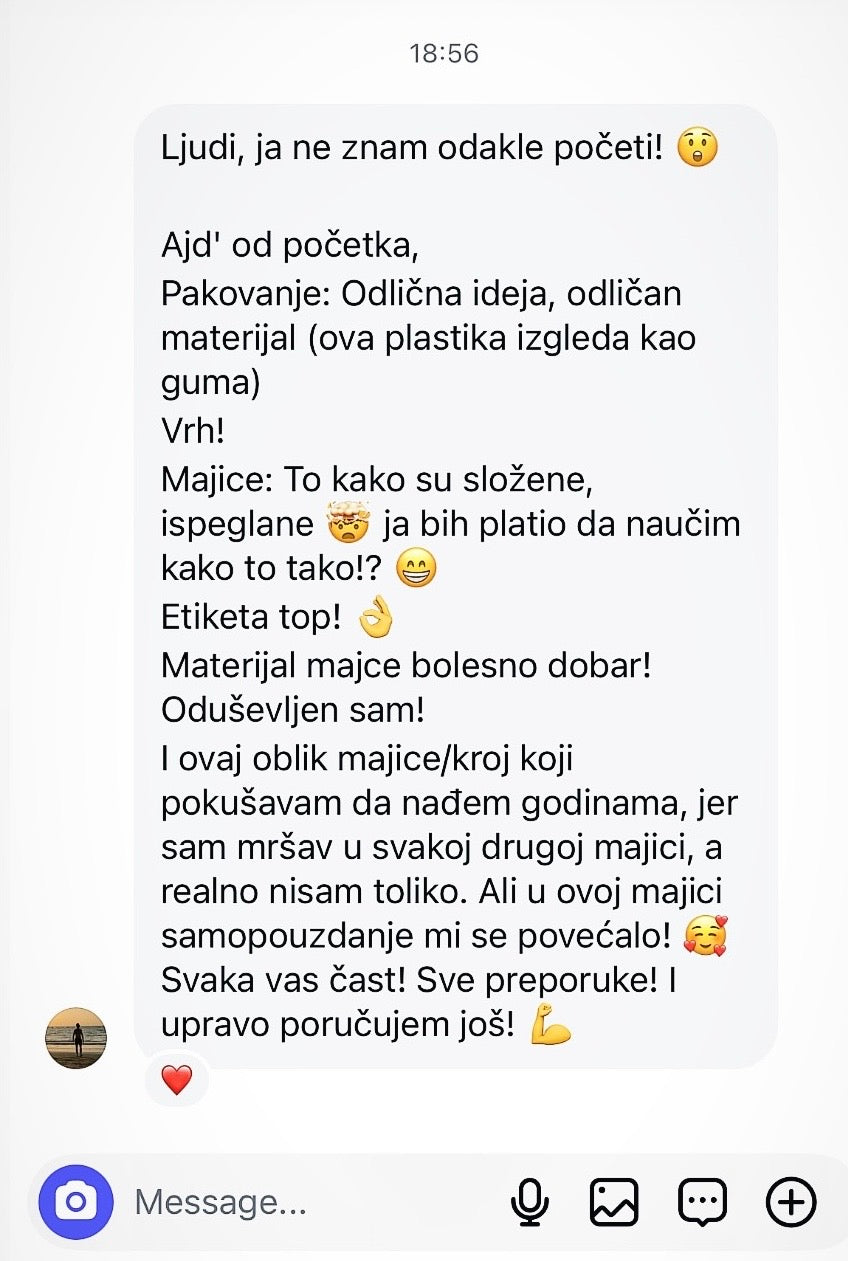
Task: Record a voice message with the microphone
Action: click(x=530, y=1202)
